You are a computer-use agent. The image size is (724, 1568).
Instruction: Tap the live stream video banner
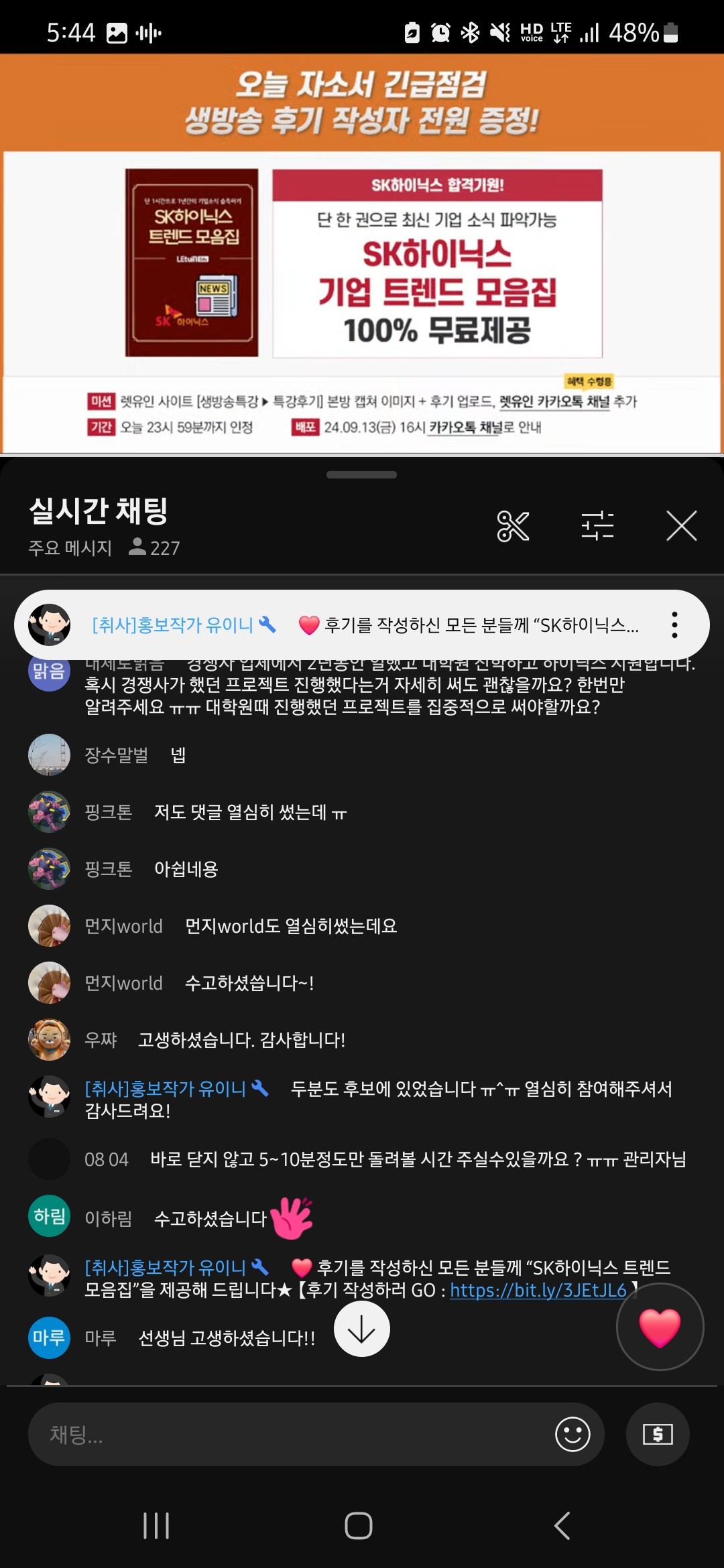tap(362, 253)
